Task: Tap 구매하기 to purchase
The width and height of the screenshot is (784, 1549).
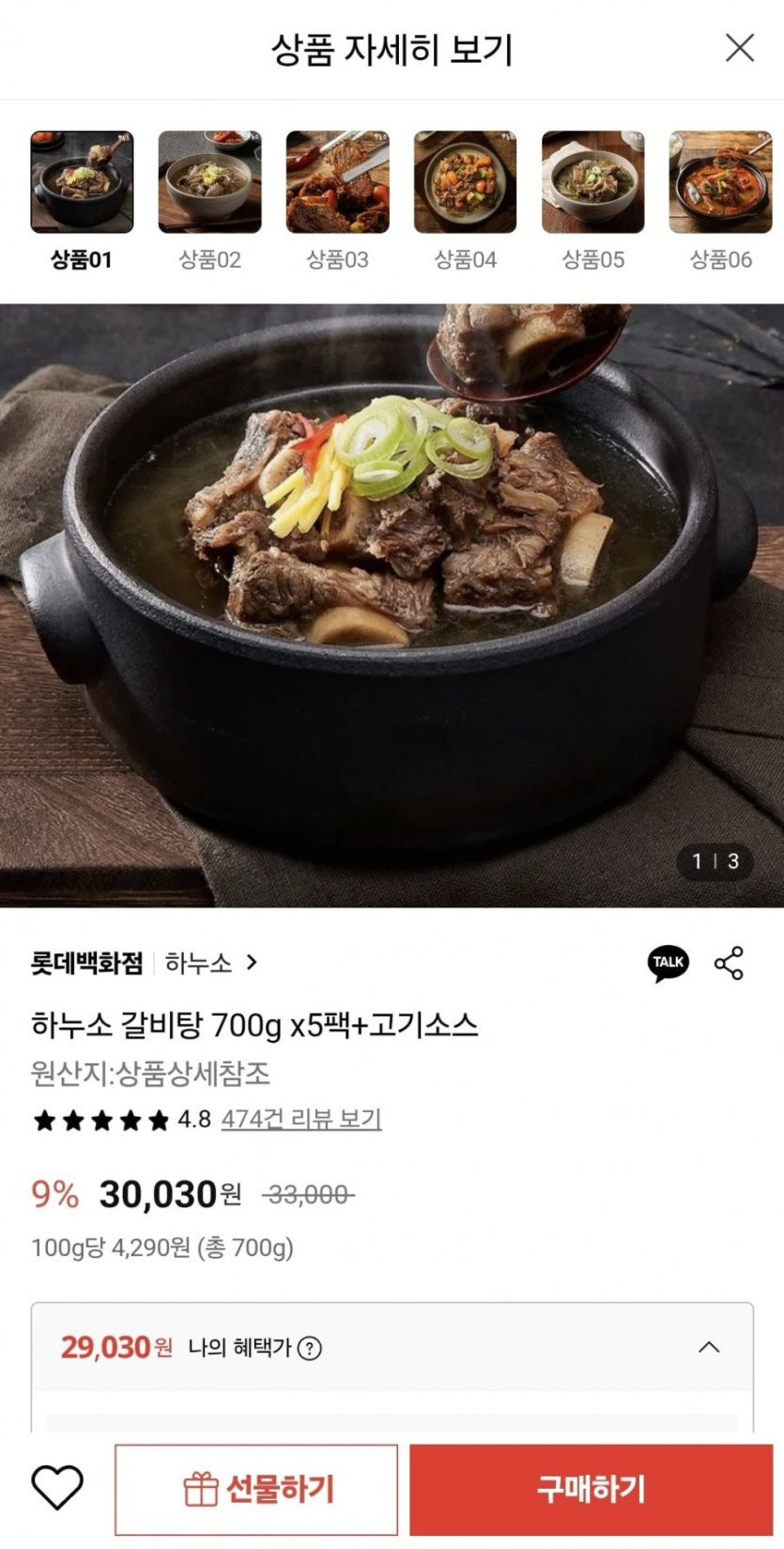Action: pos(591,1490)
